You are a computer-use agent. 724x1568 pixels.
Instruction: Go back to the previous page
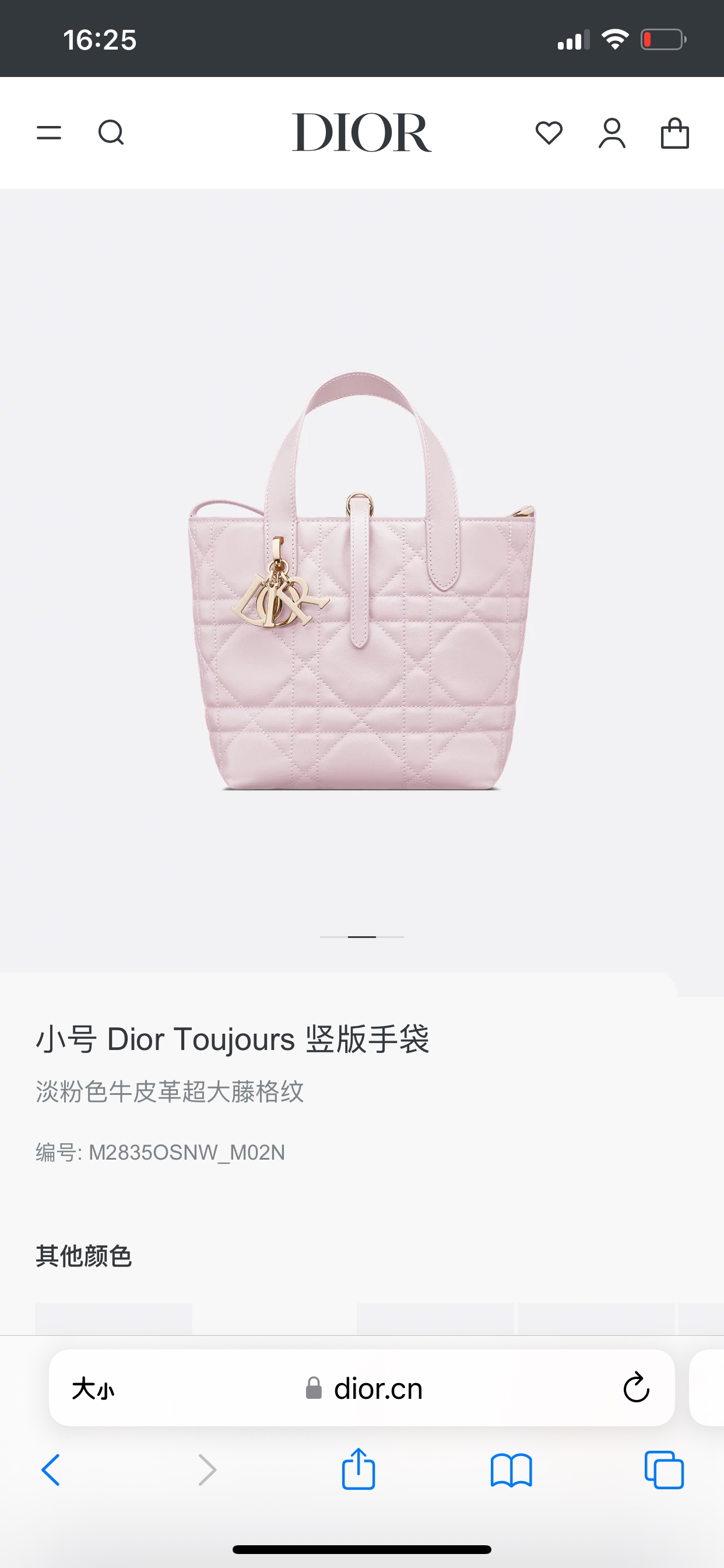pos(51,1470)
